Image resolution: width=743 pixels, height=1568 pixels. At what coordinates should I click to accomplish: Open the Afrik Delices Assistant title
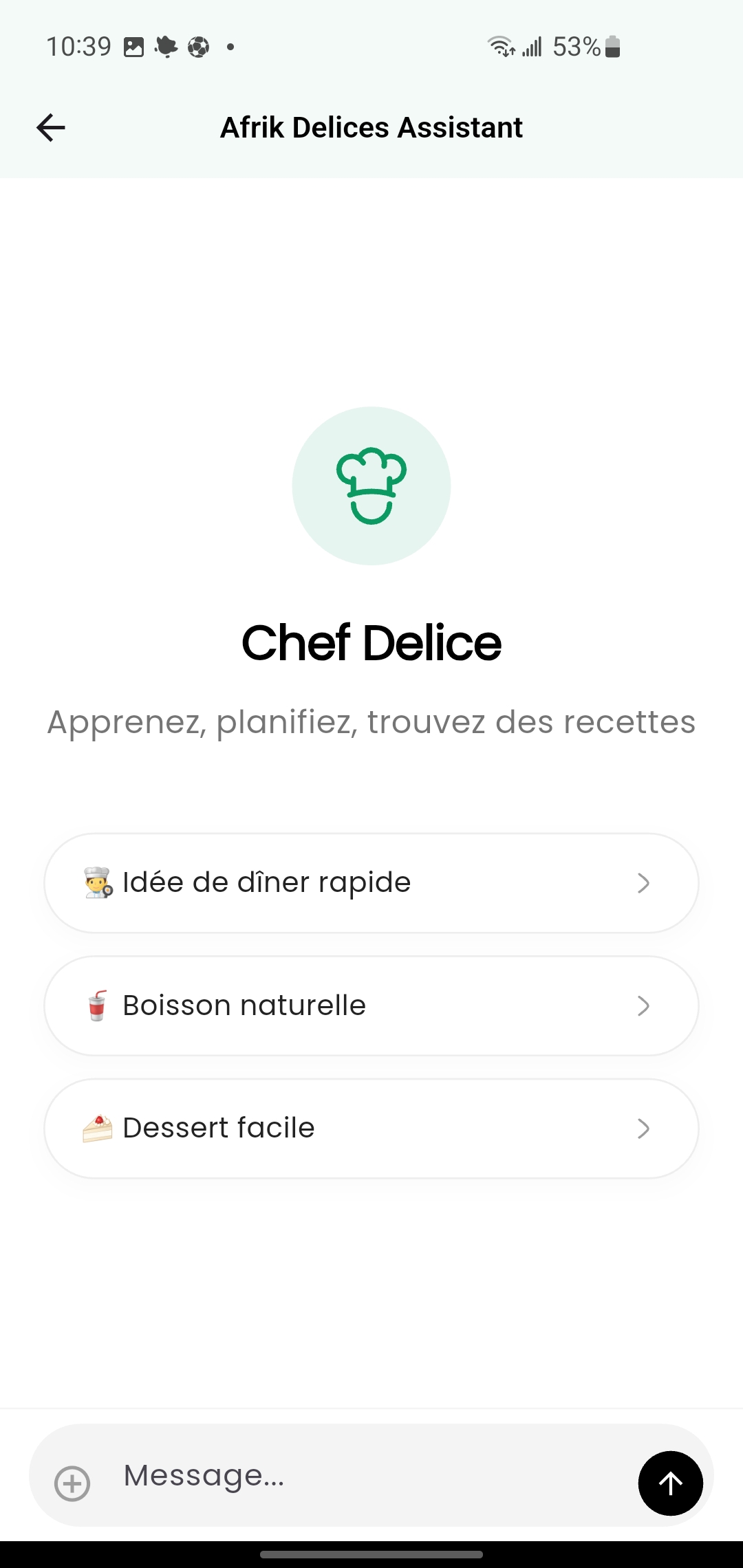pyautogui.click(x=371, y=127)
